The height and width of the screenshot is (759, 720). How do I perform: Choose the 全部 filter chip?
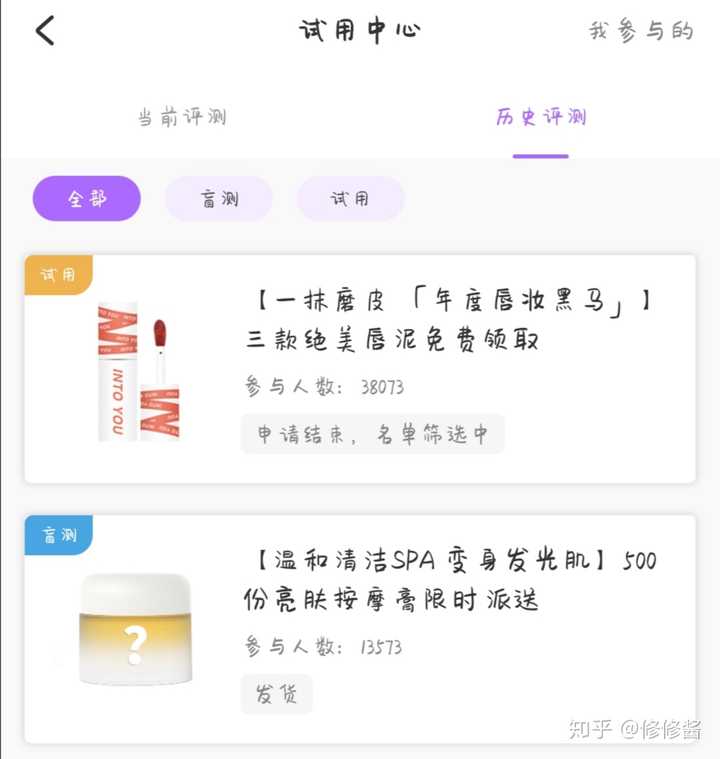point(87,199)
